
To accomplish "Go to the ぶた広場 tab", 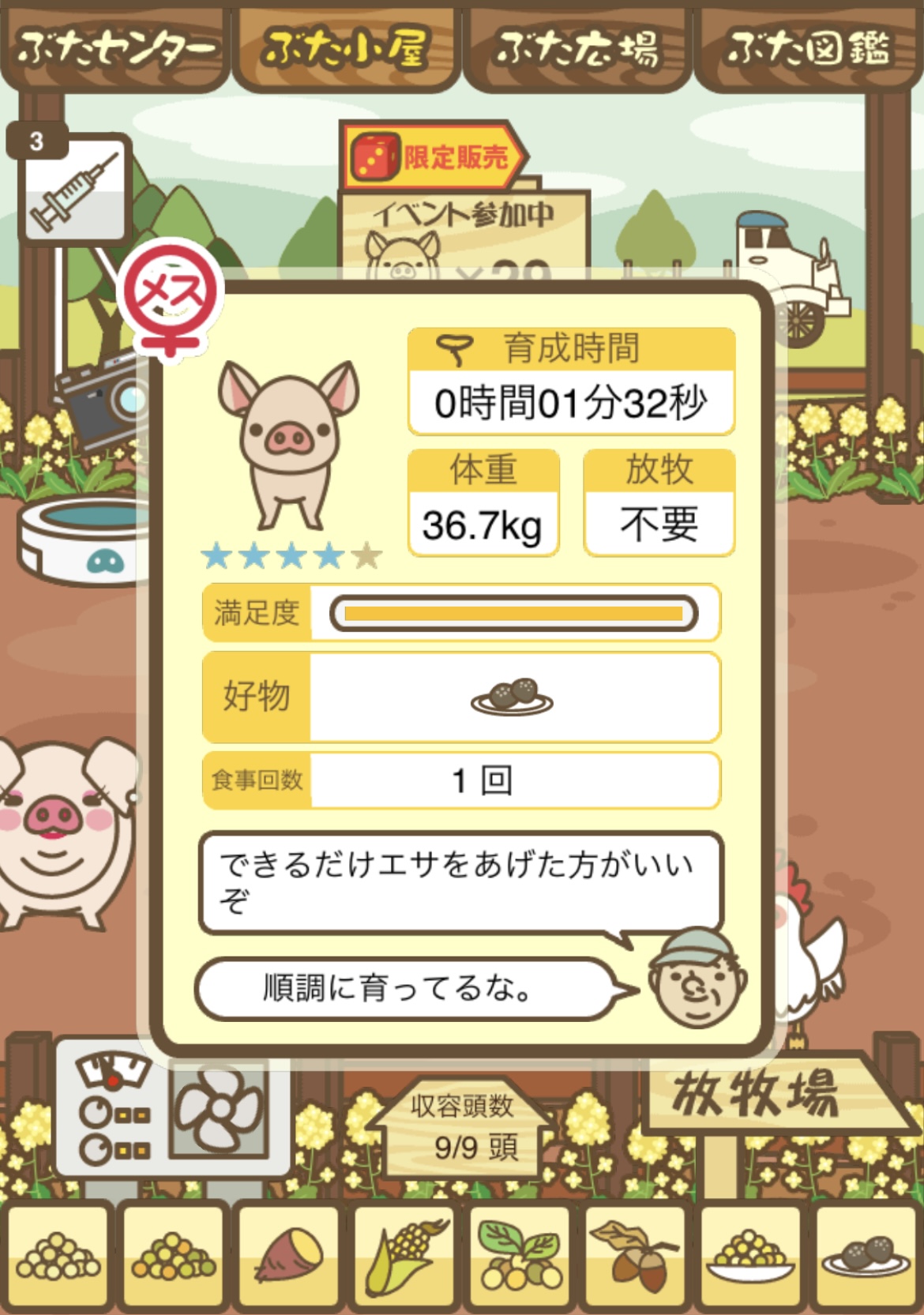I will click(x=577, y=49).
